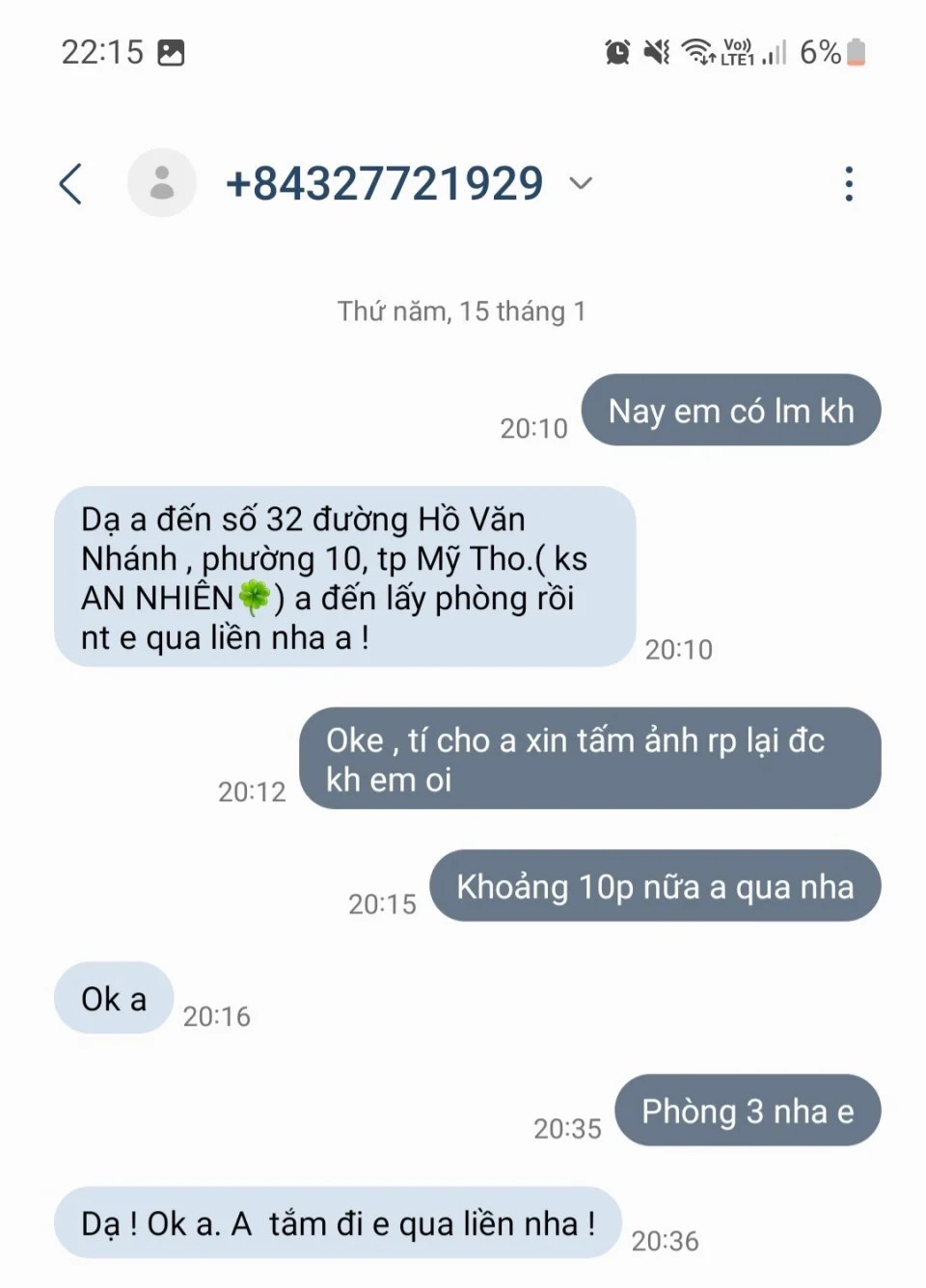926x1288 pixels.
Task: Go back to the conversations list
Action: (x=70, y=183)
